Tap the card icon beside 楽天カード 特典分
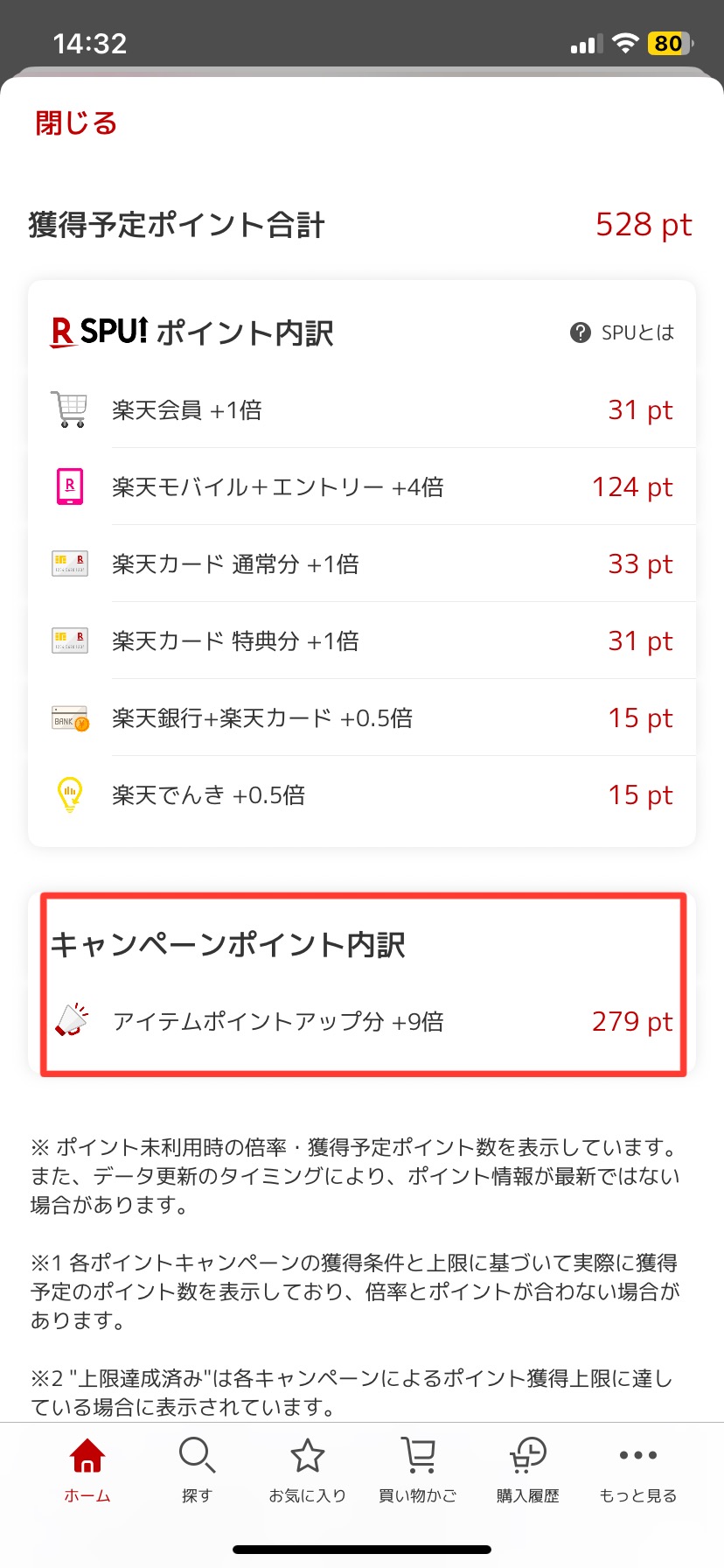The height and width of the screenshot is (1568, 724). pyautogui.click(x=69, y=640)
